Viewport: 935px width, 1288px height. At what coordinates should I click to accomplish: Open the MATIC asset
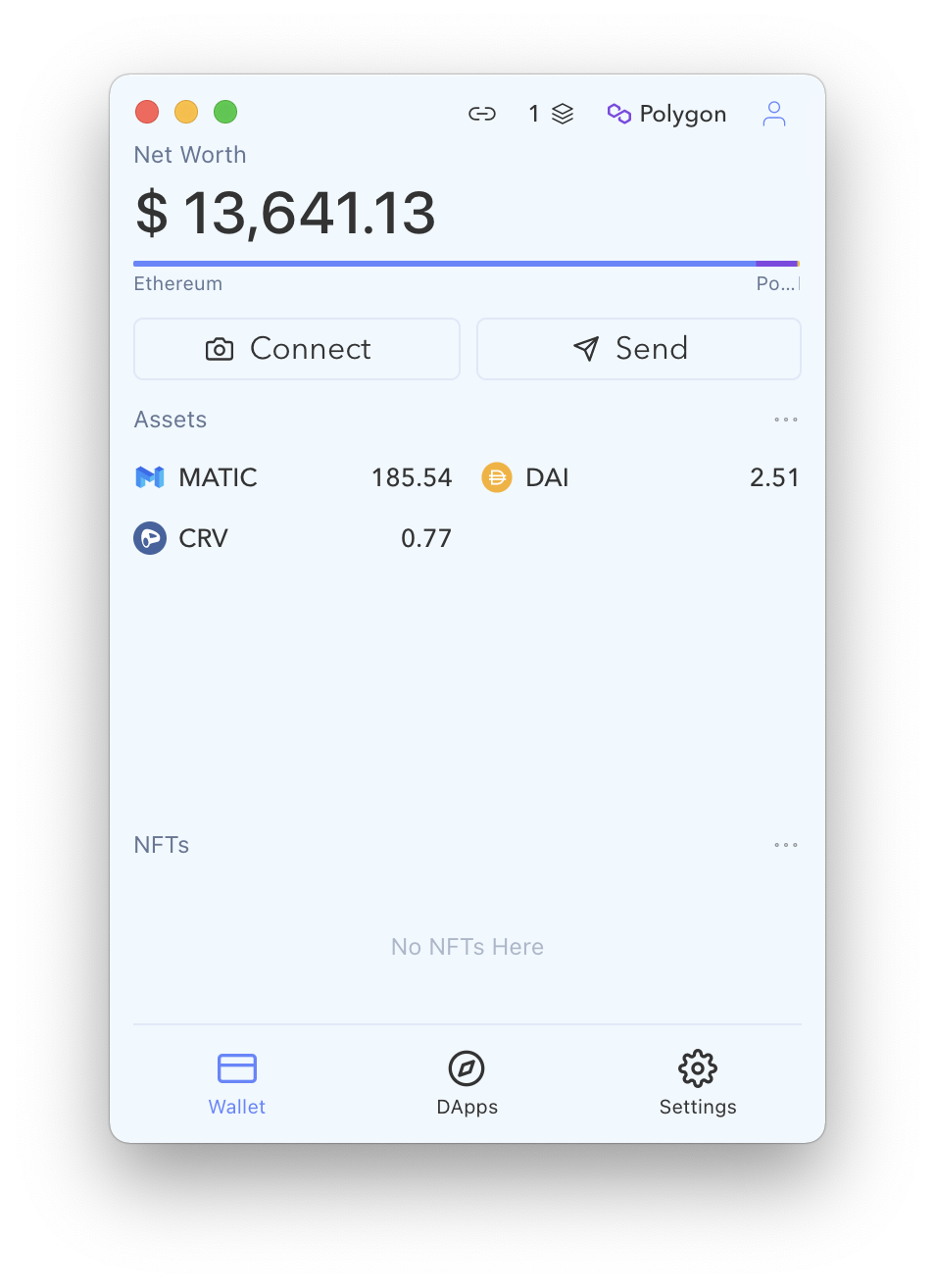click(293, 477)
